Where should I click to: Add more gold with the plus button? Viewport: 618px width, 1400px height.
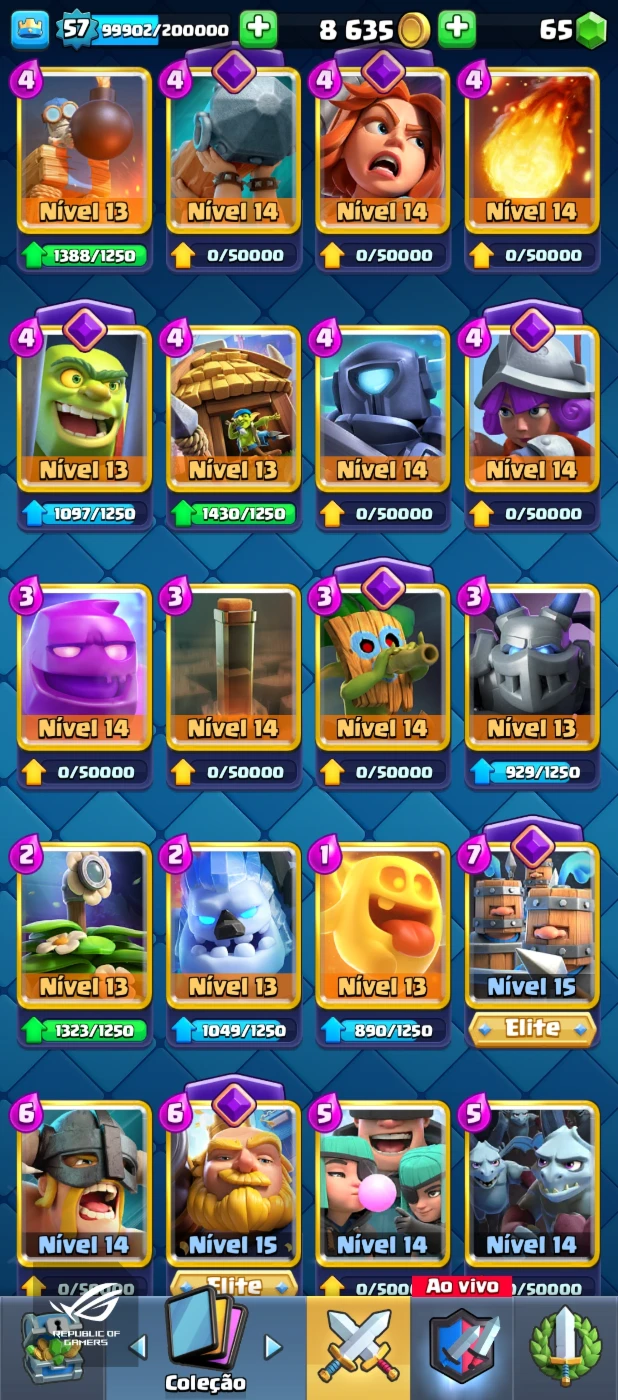tap(457, 28)
